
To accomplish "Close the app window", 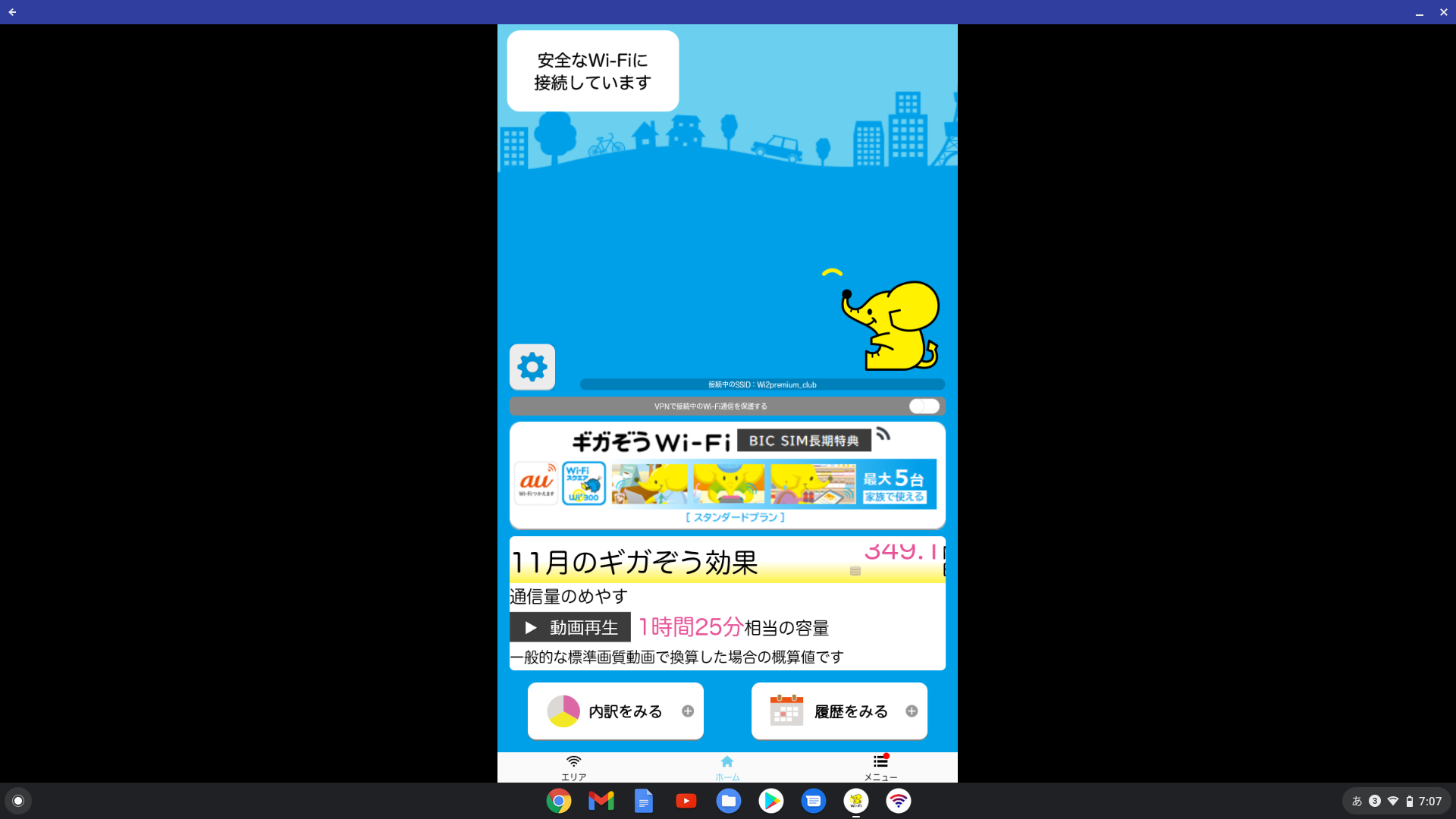I will click(1443, 12).
